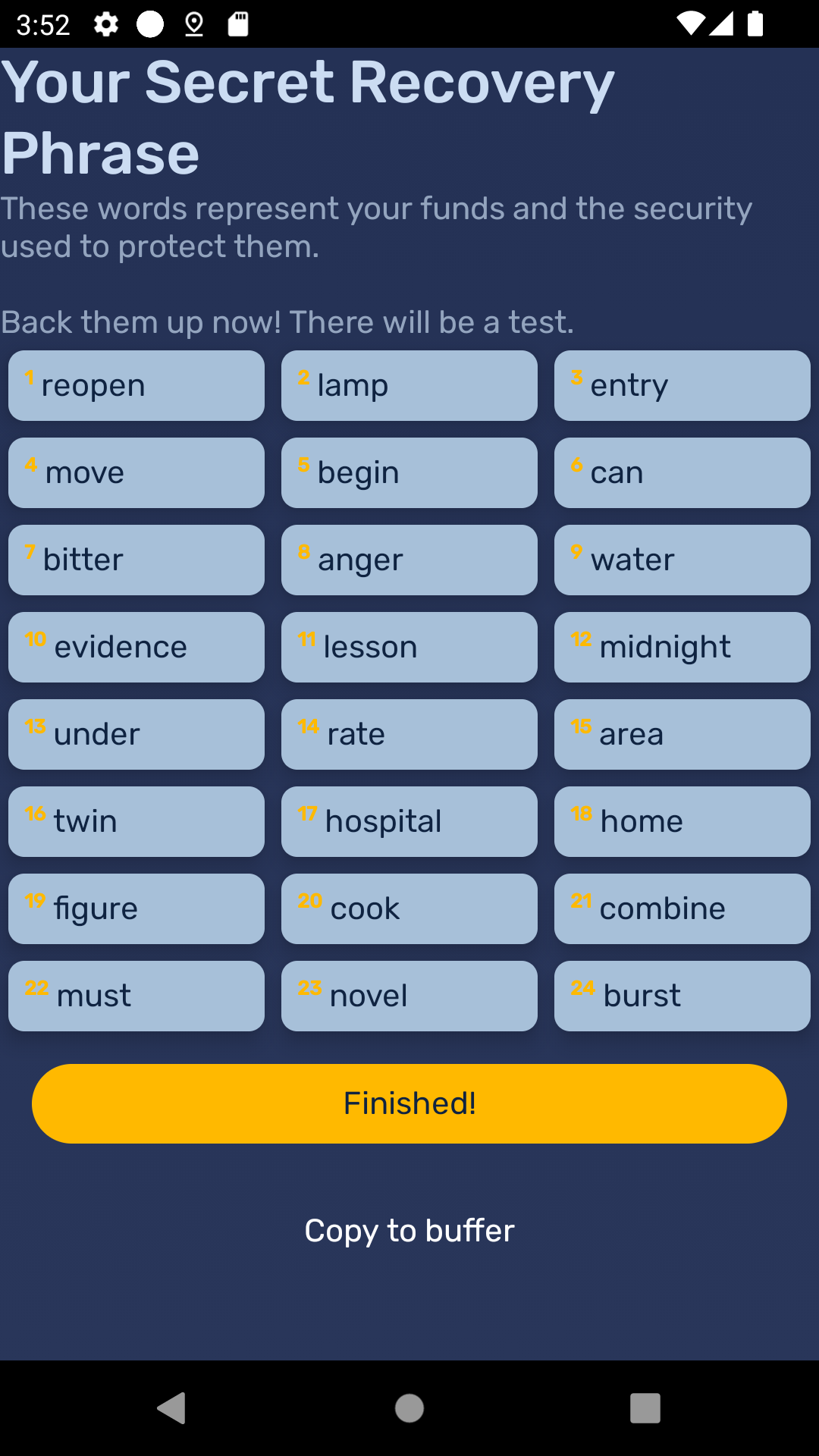
Task: Tap the Finished! button
Action: pyautogui.click(x=409, y=1103)
